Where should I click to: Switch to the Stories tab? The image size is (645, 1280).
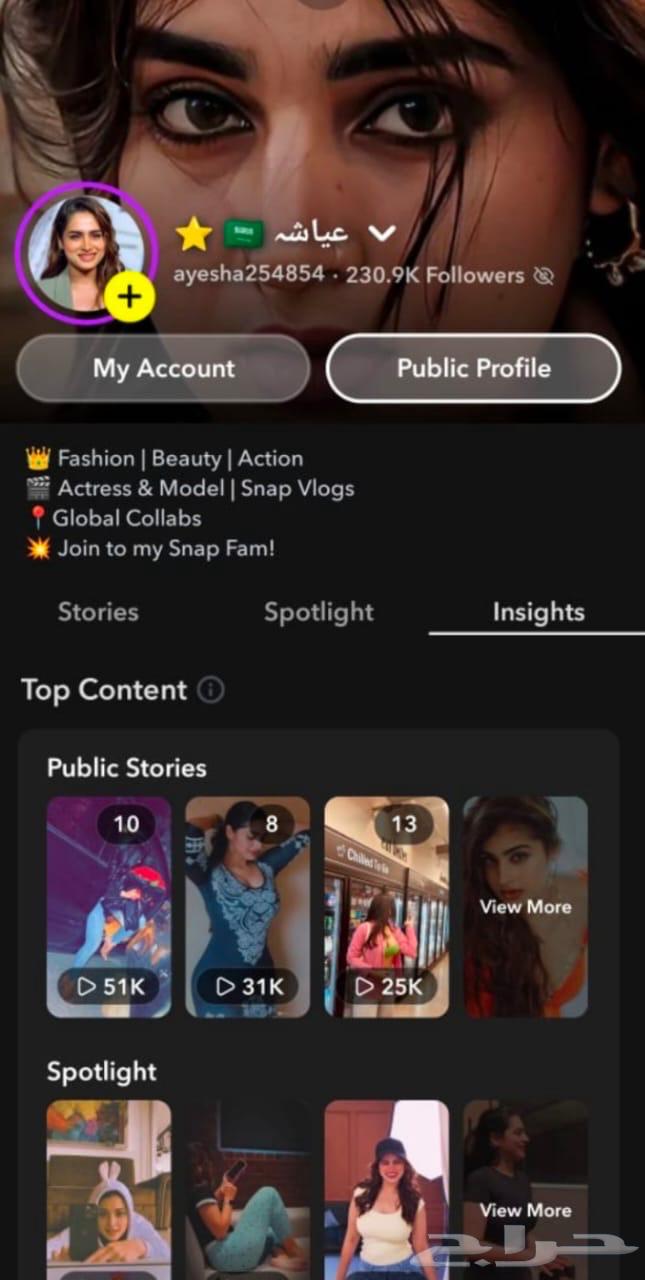click(x=98, y=612)
